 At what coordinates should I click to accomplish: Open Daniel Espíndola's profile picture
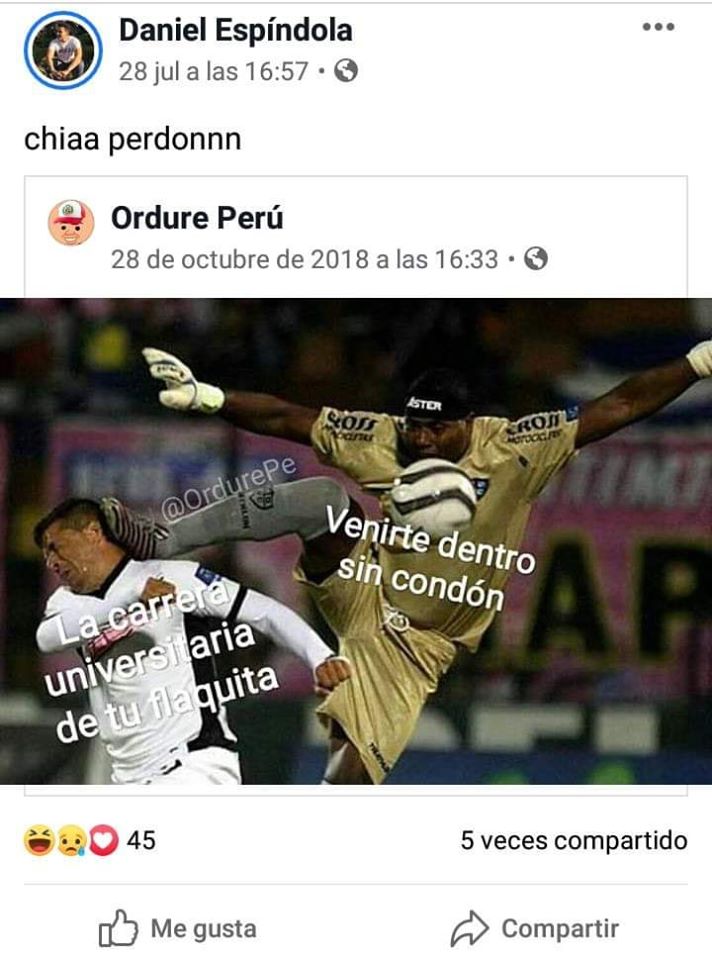click(x=62, y=50)
